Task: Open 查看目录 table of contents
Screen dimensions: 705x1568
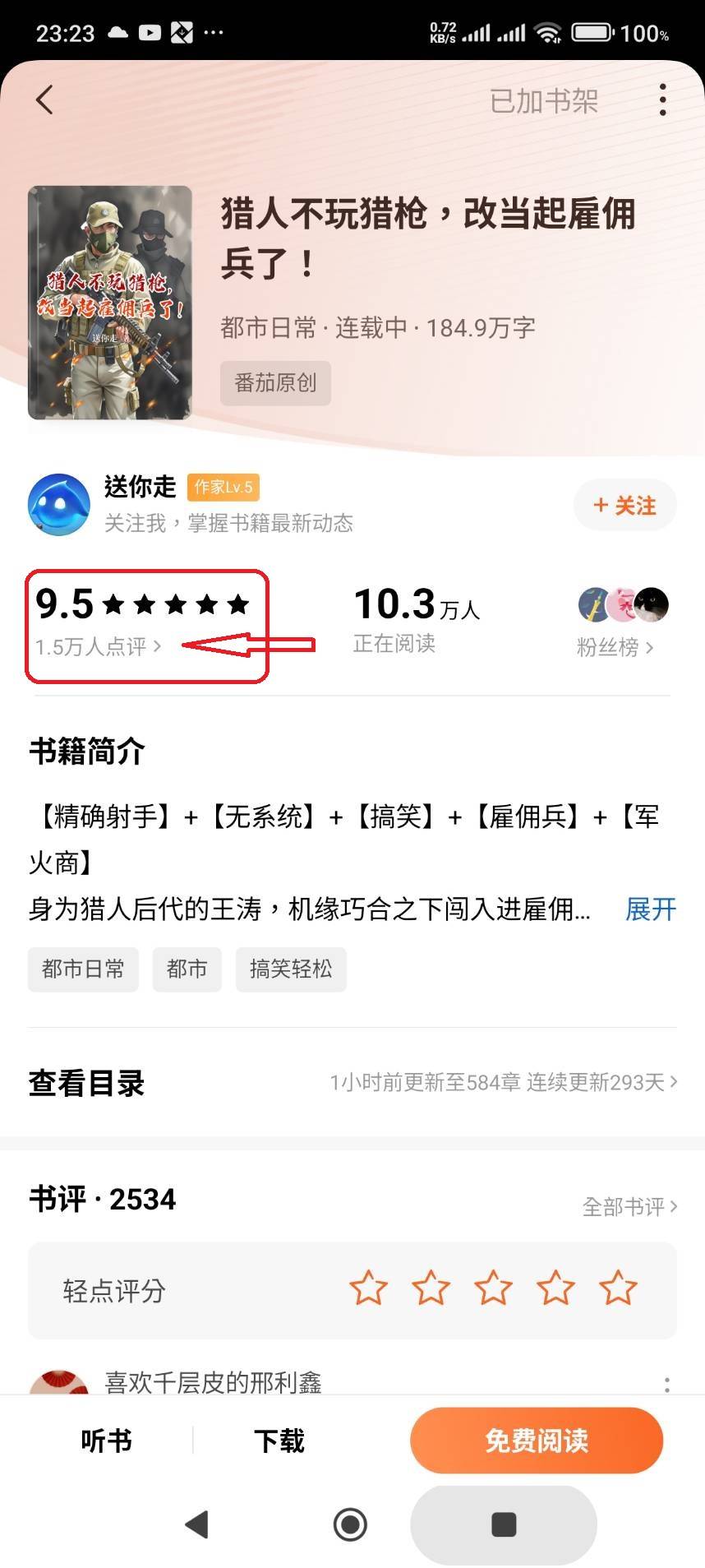Action: point(87,1083)
